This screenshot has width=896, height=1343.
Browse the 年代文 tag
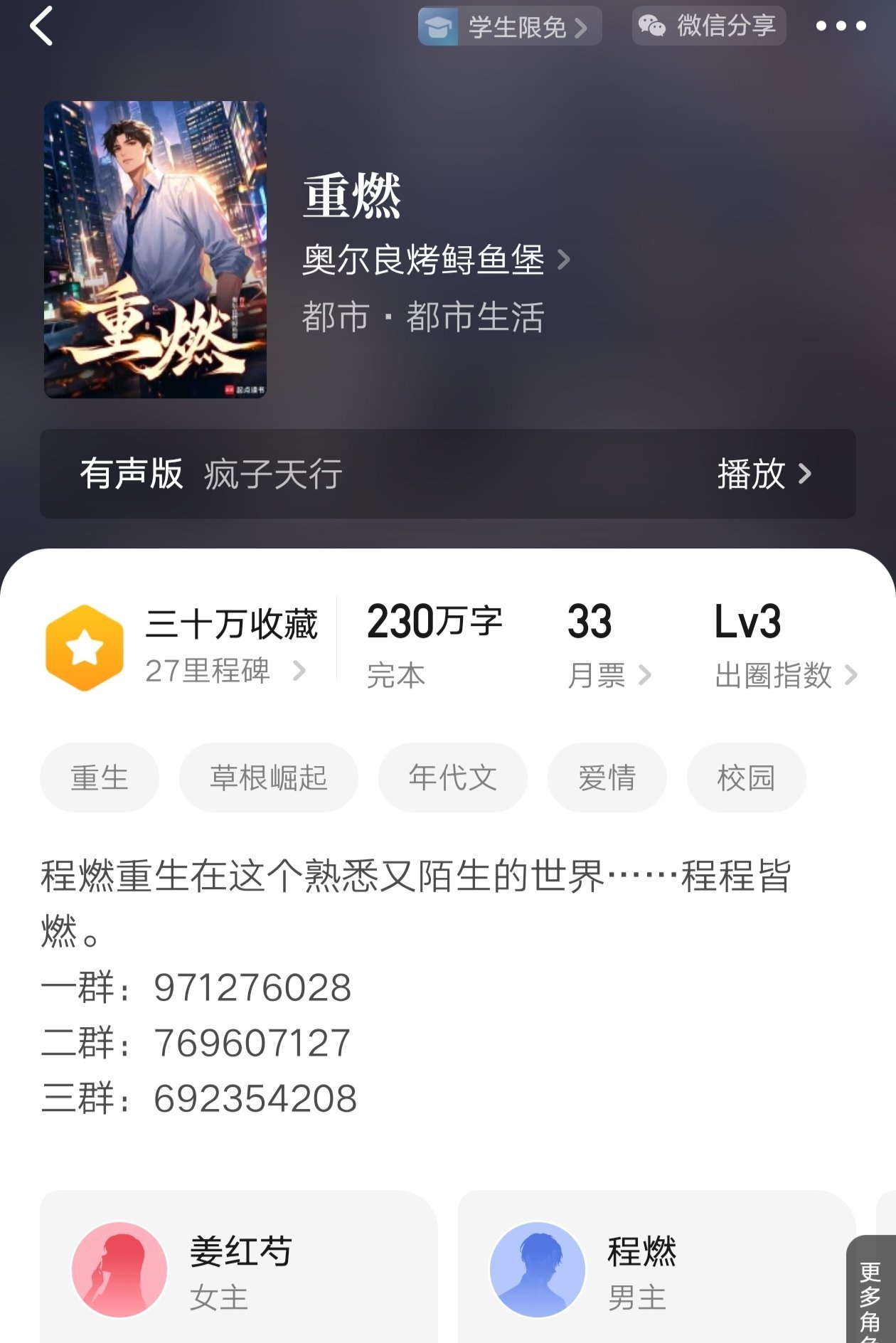(452, 777)
